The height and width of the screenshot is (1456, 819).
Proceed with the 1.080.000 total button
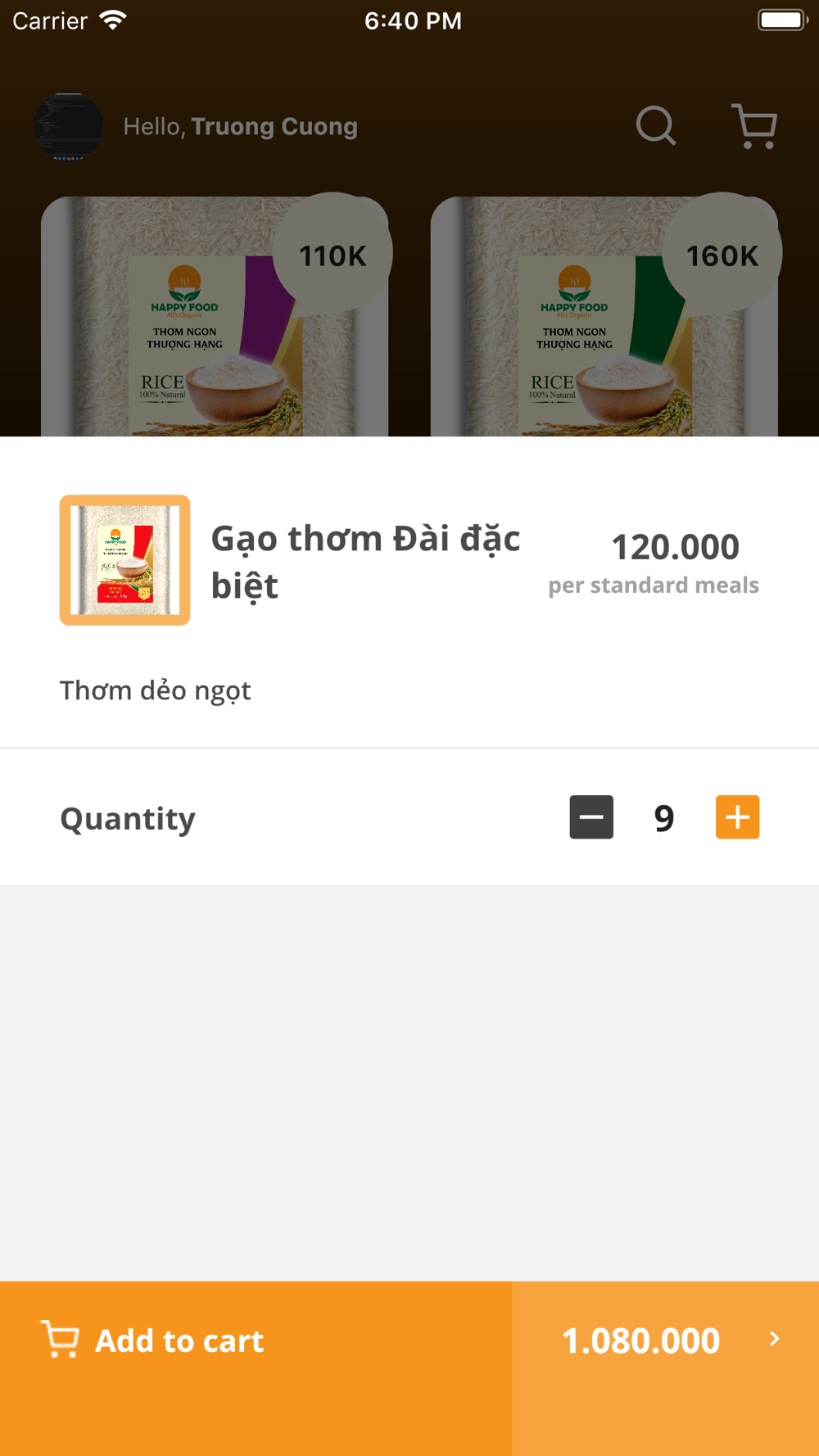665,1341
